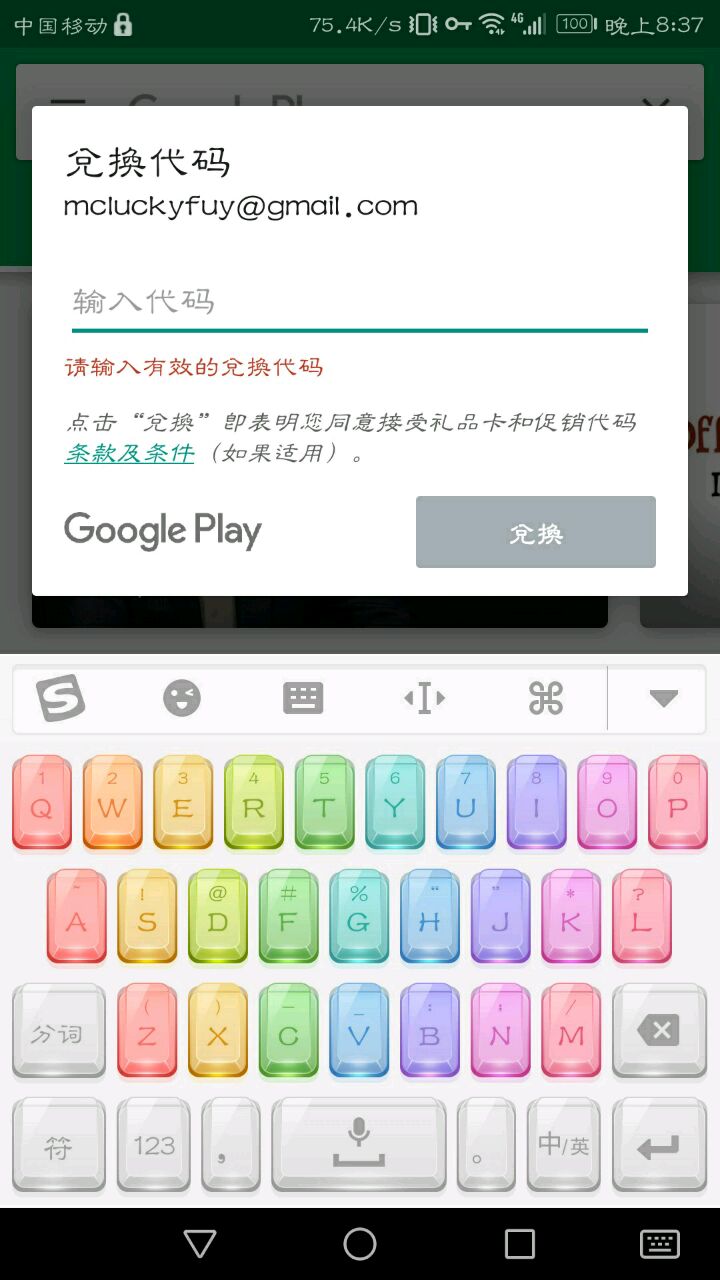Type the letter Q key
720x1280 pixels.
(42, 803)
